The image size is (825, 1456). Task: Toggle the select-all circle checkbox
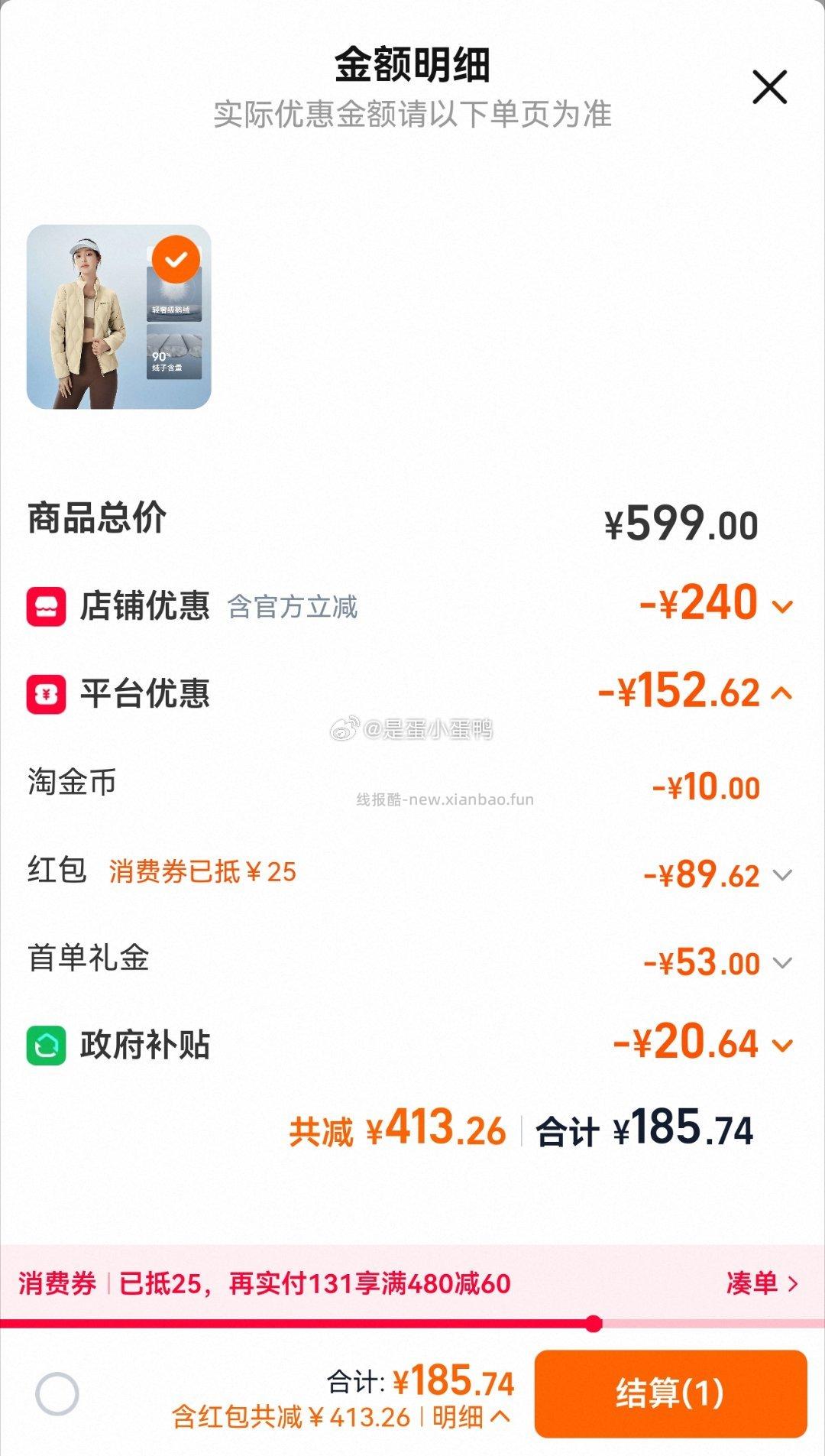click(57, 1393)
